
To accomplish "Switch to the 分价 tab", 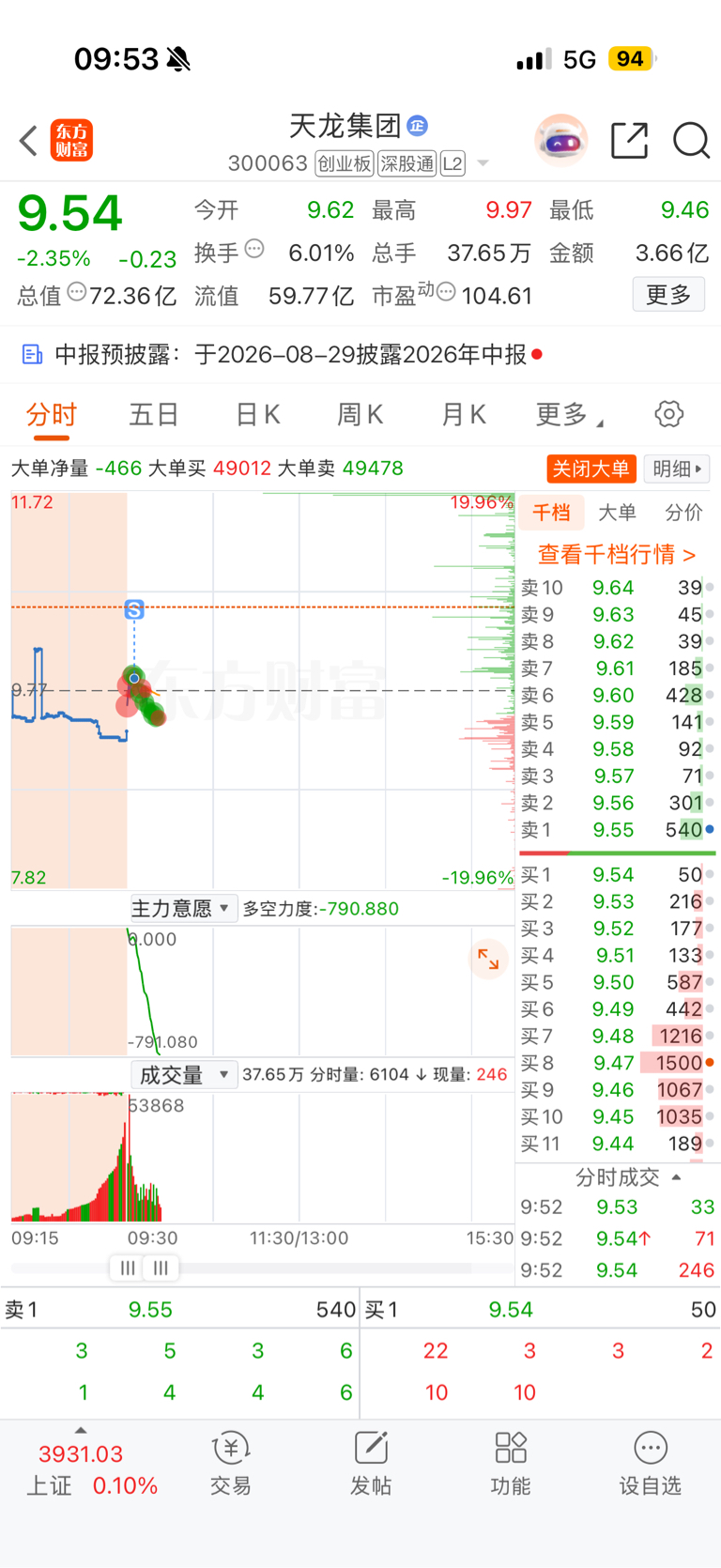I will [683, 512].
